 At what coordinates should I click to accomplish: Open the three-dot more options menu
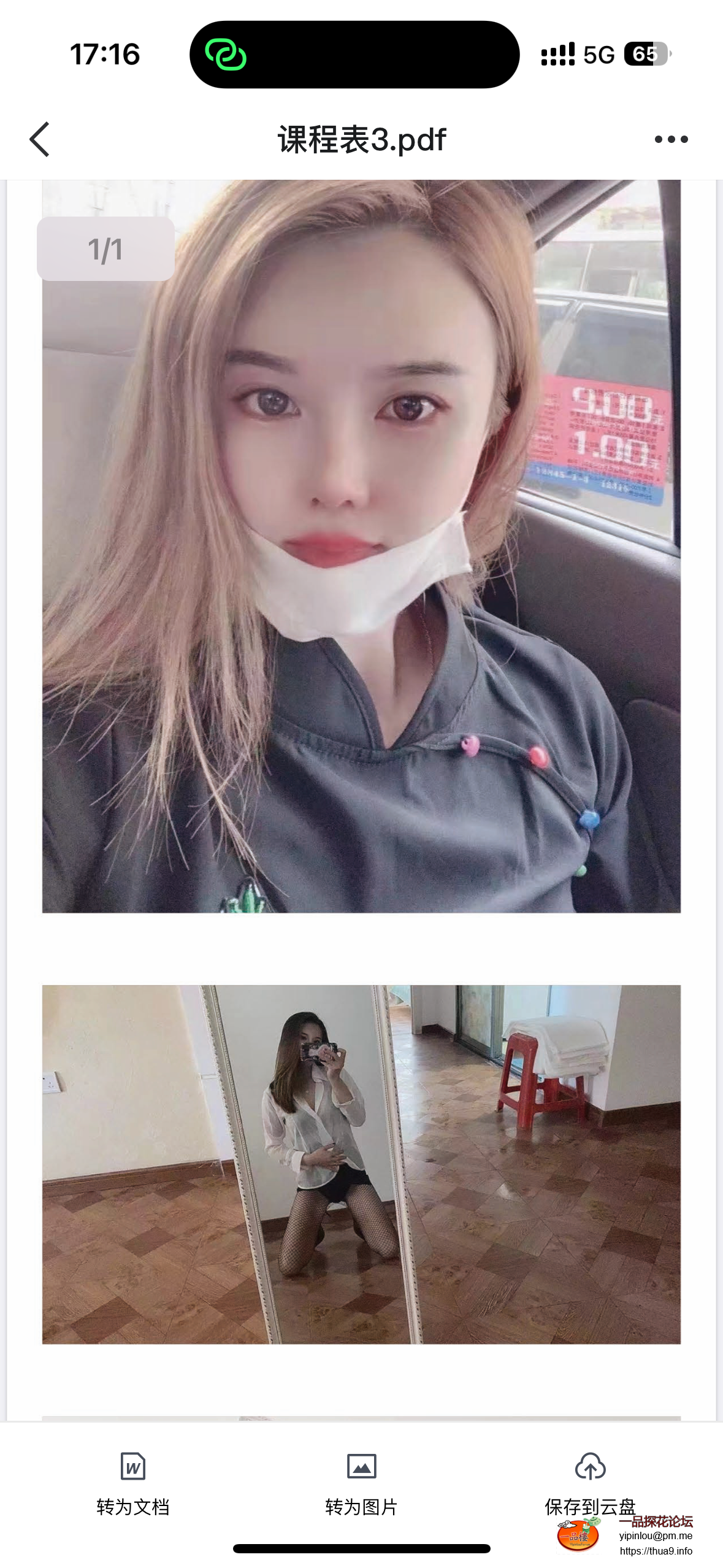point(671,140)
